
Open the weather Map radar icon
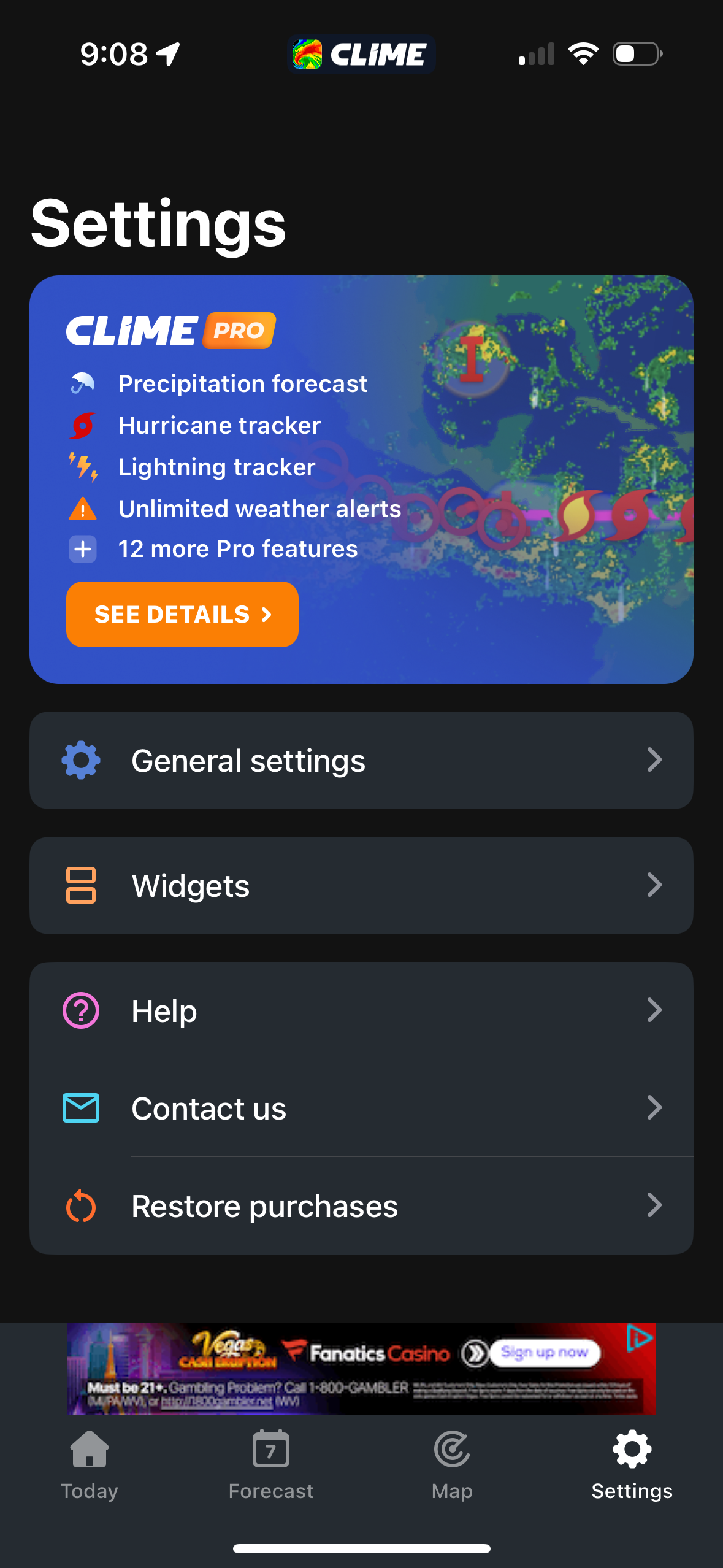coord(451,1450)
